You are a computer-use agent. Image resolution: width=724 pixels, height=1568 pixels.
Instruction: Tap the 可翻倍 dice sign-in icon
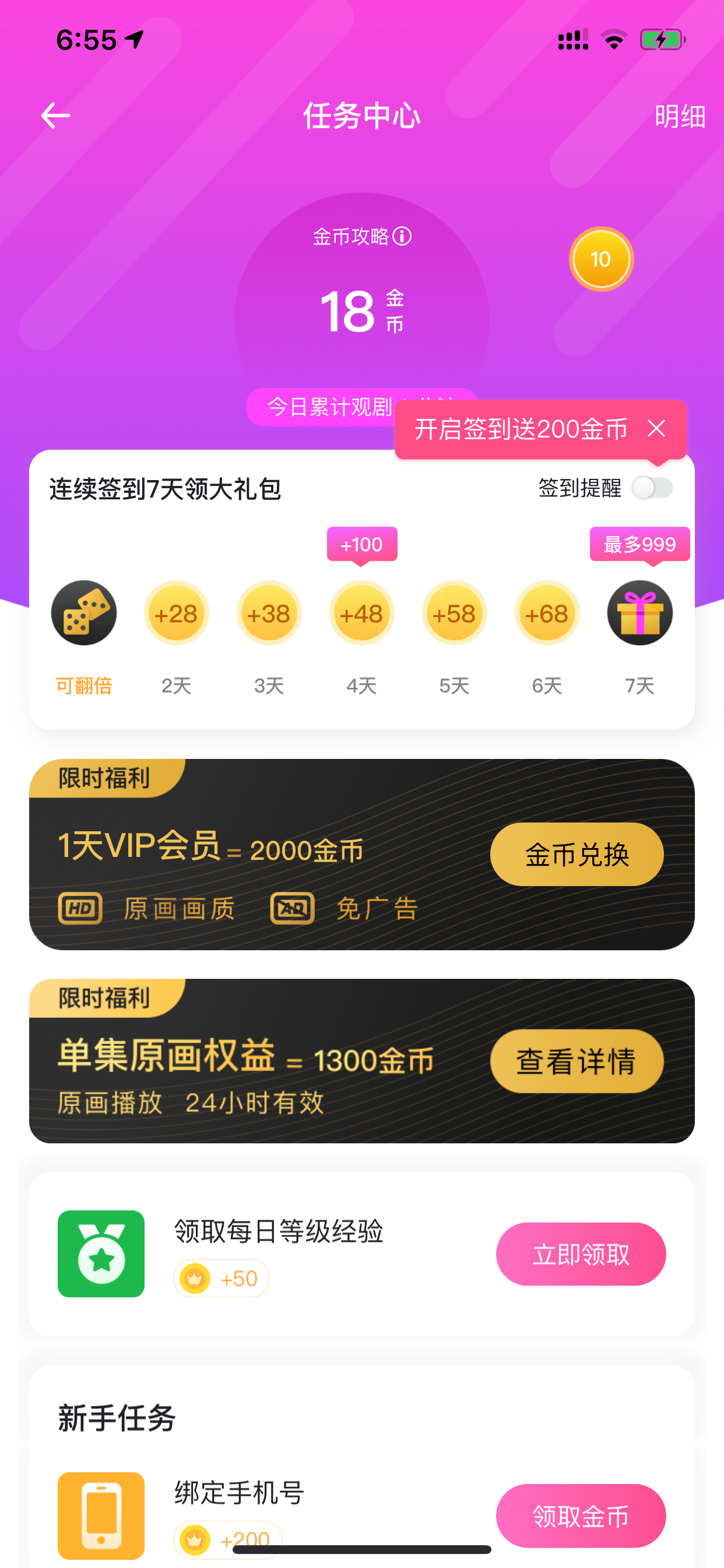(x=84, y=613)
